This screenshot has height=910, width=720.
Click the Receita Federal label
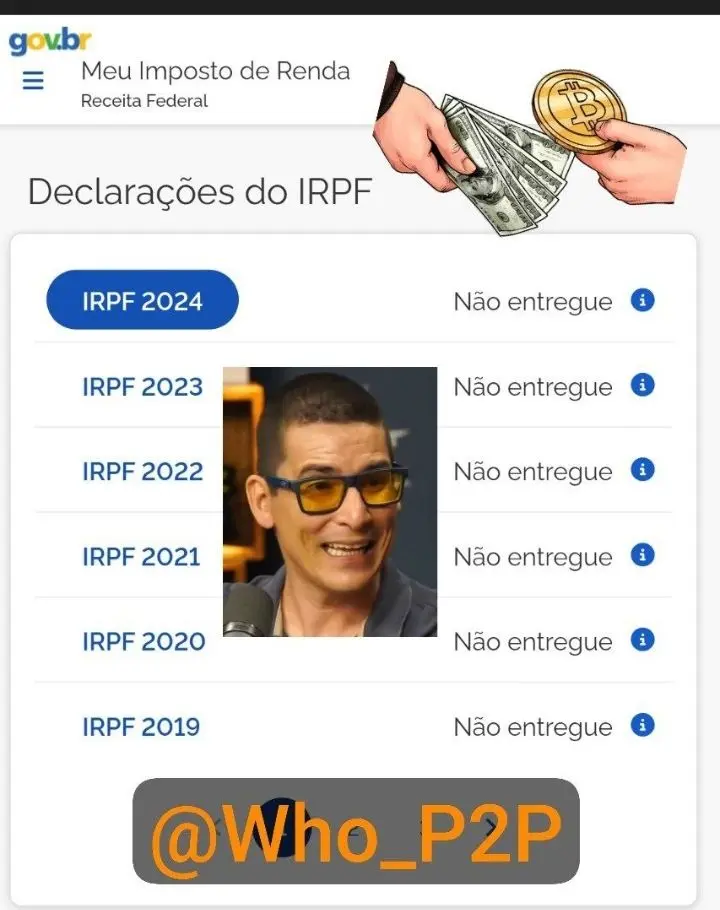(145, 100)
